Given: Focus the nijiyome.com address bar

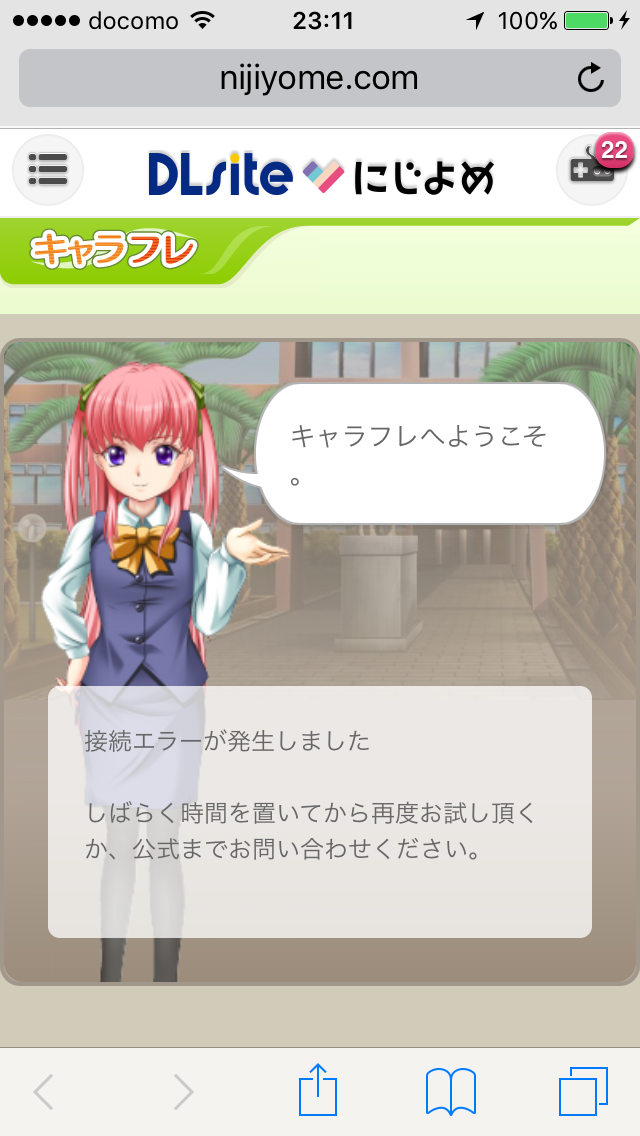Looking at the screenshot, I should (318, 78).
